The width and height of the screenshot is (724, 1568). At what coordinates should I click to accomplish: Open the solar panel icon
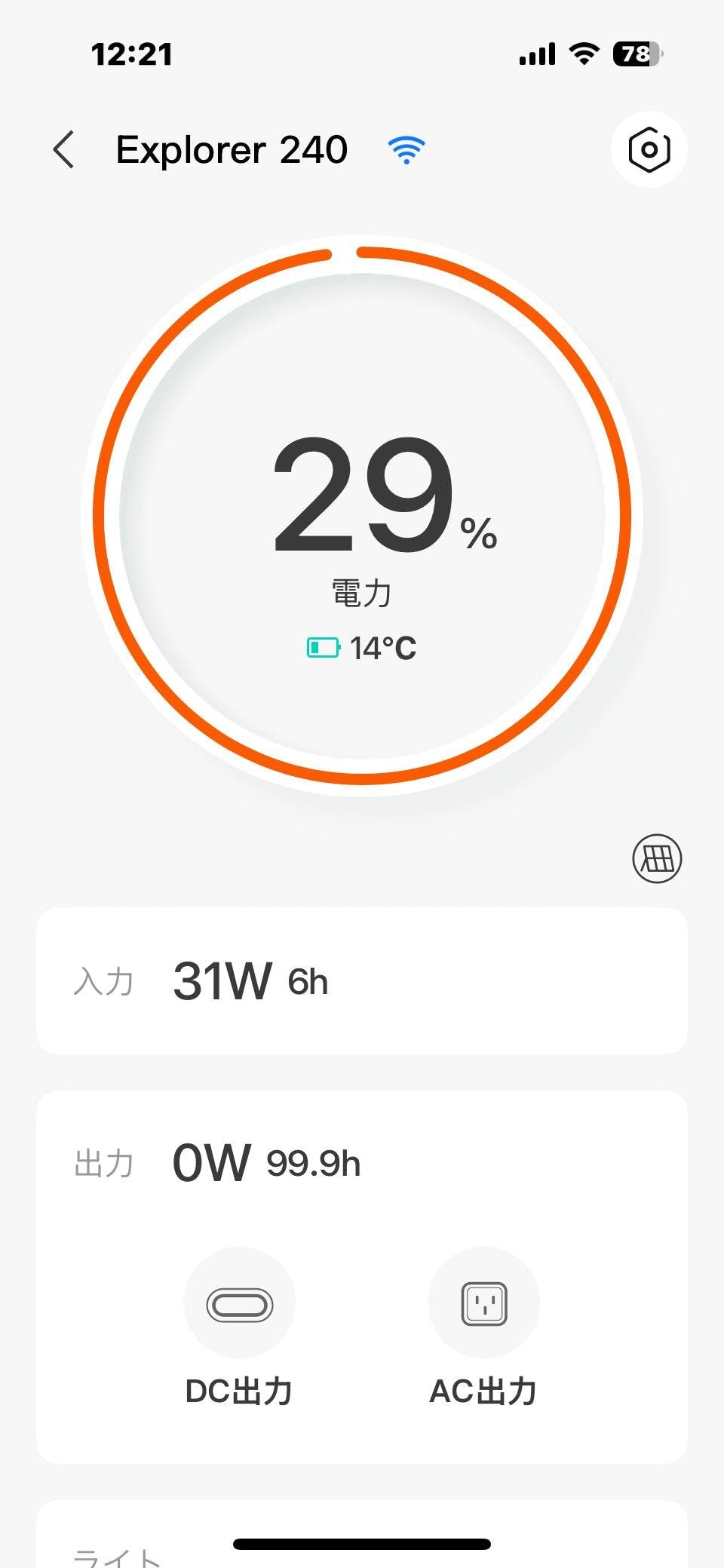pos(656,858)
